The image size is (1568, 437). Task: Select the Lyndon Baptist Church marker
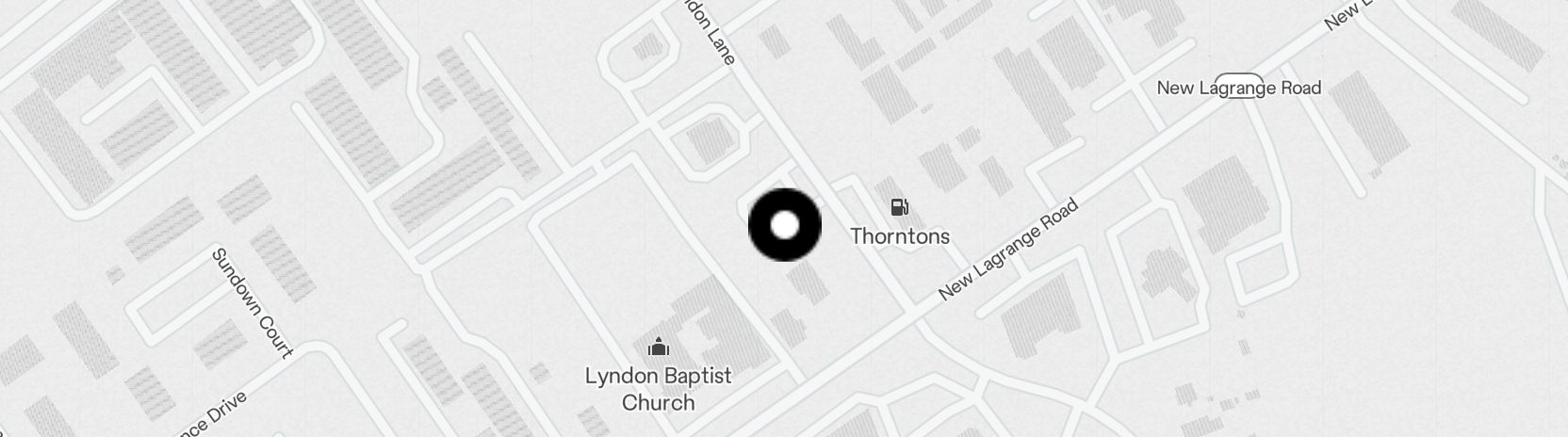(659, 348)
